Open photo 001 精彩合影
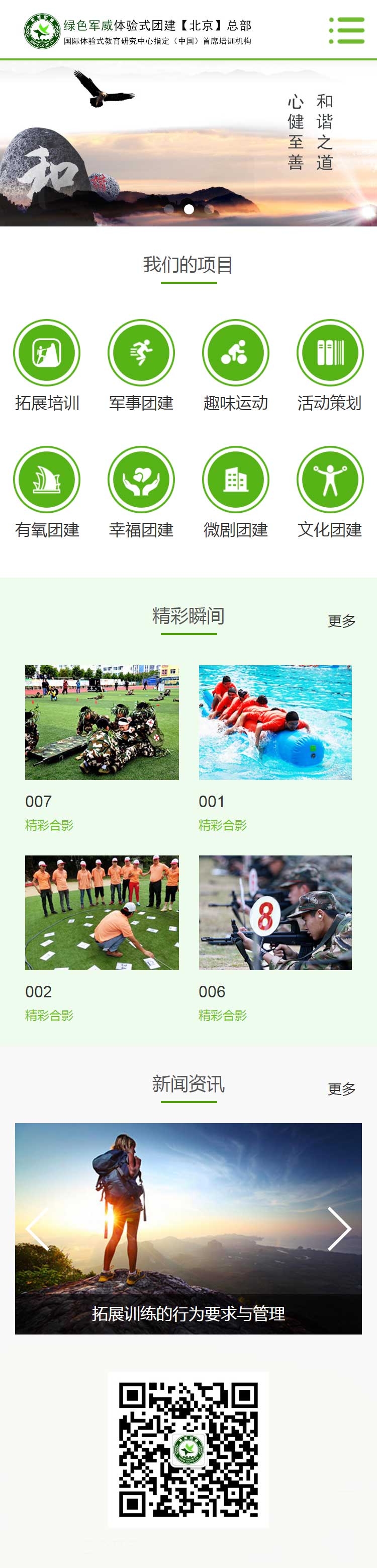The width and height of the screenshot is (377, 1568). pos(275,723)
